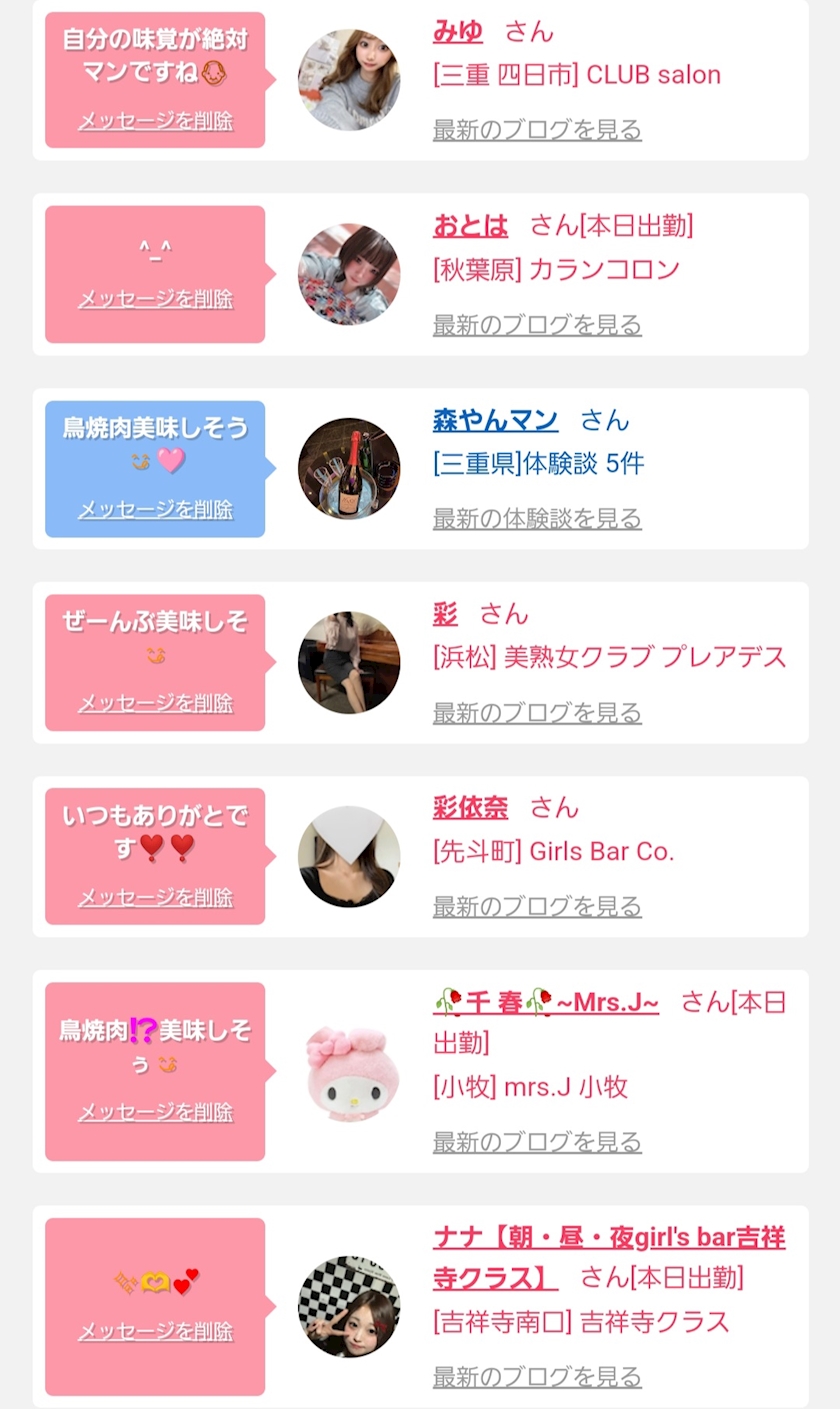Open おとは's profile name link
The image size is (840, 1409).
pos(470,226)
